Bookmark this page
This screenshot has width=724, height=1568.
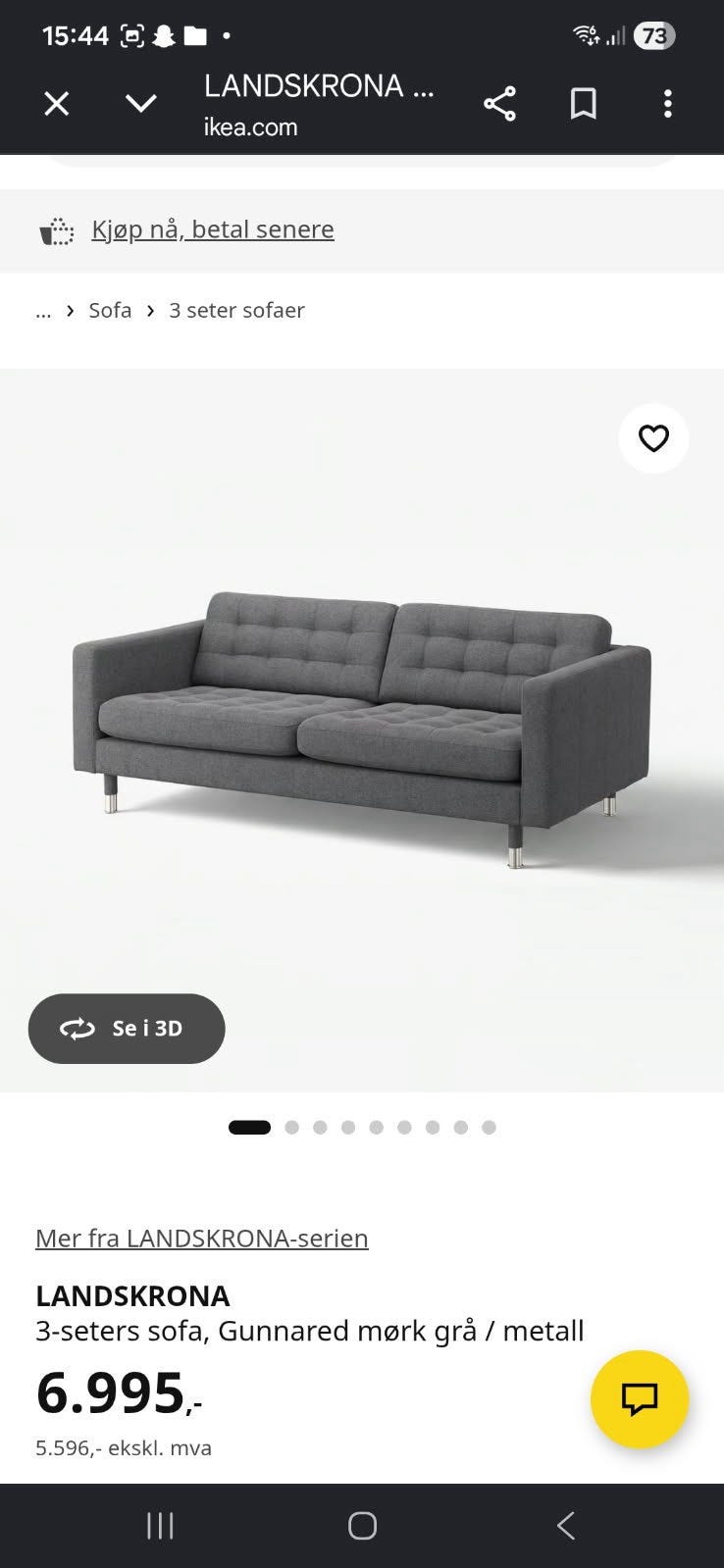[584, 103]
